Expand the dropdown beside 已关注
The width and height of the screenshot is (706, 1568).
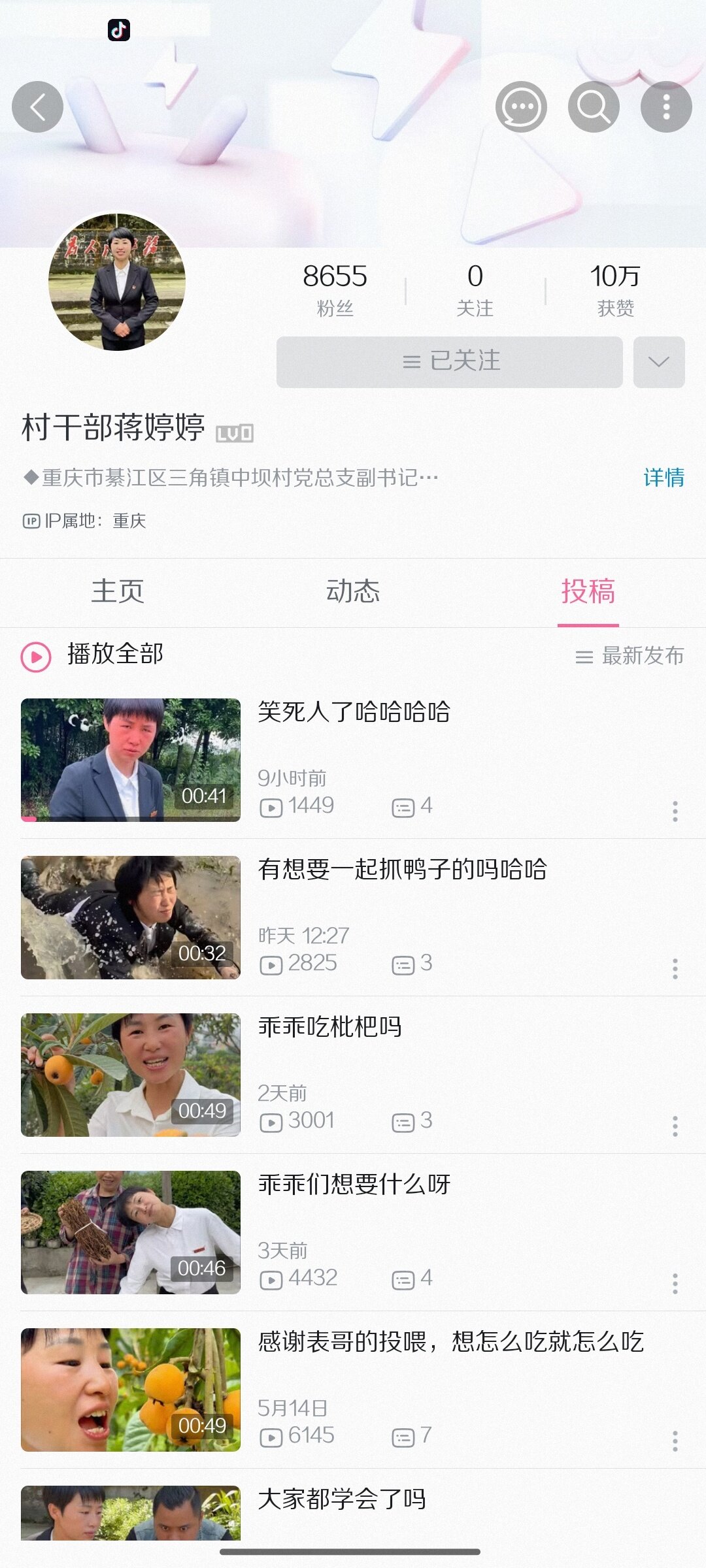coord(658,362)
